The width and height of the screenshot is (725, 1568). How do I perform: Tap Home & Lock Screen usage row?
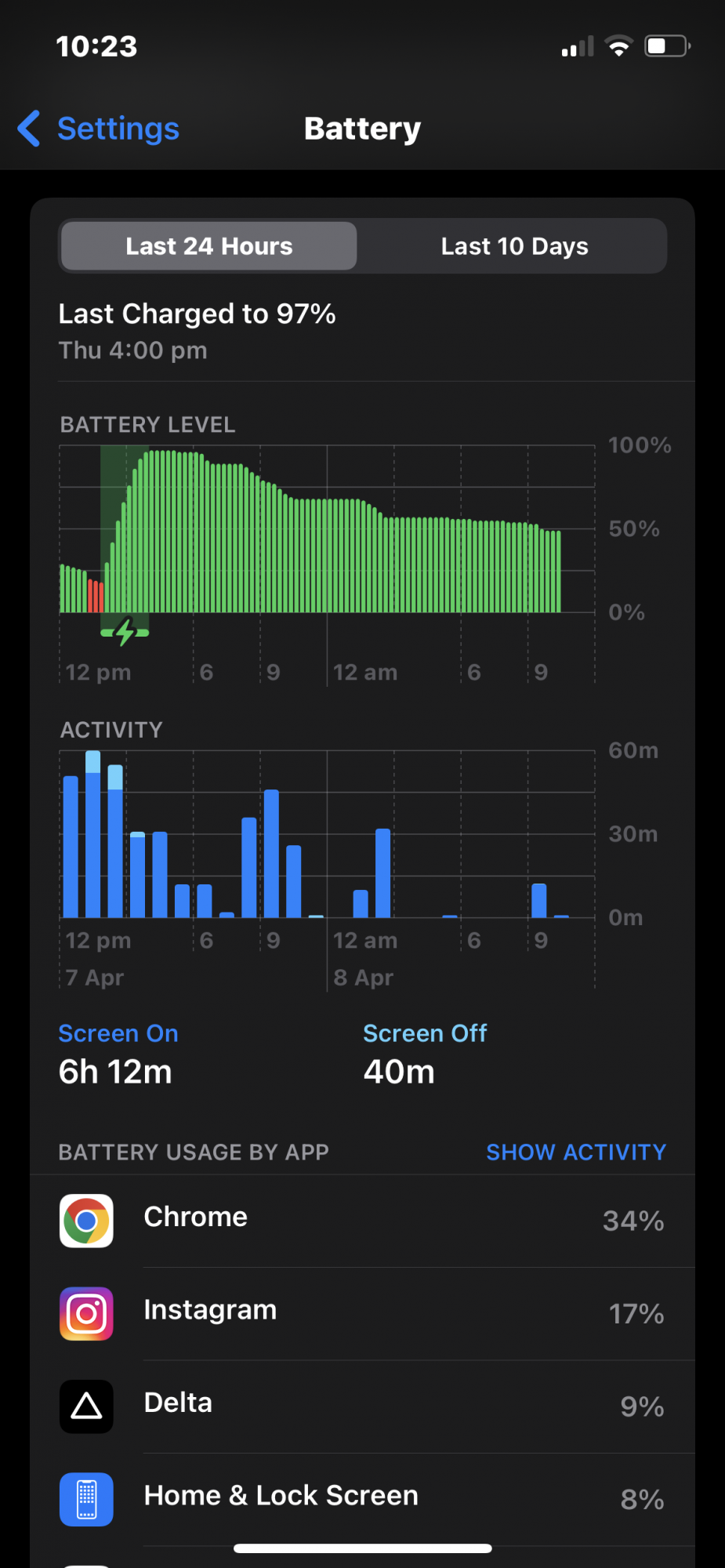pos(362,1497)
